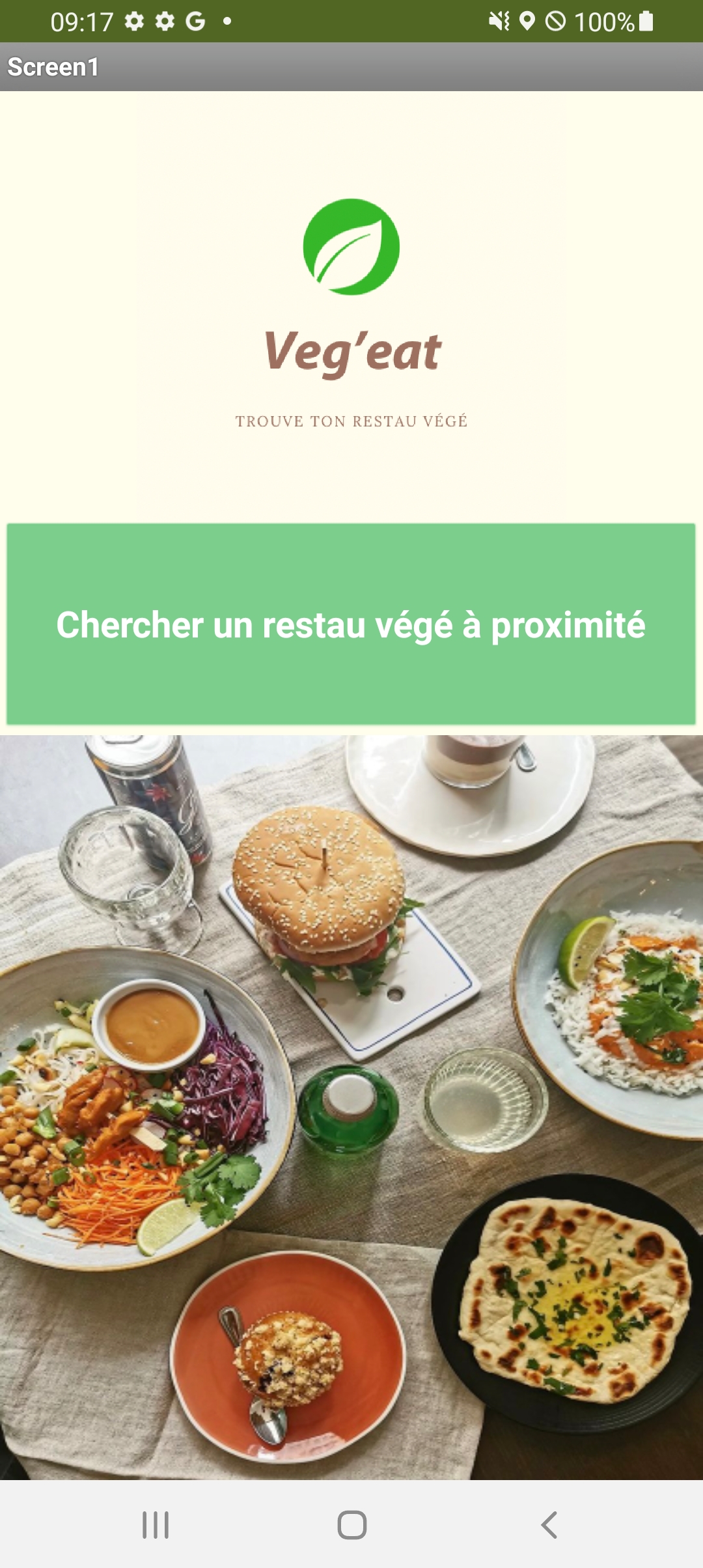Tap 'Chercher un restau végé à proximité' button
703x1568 pixels.
pos(351,624)
